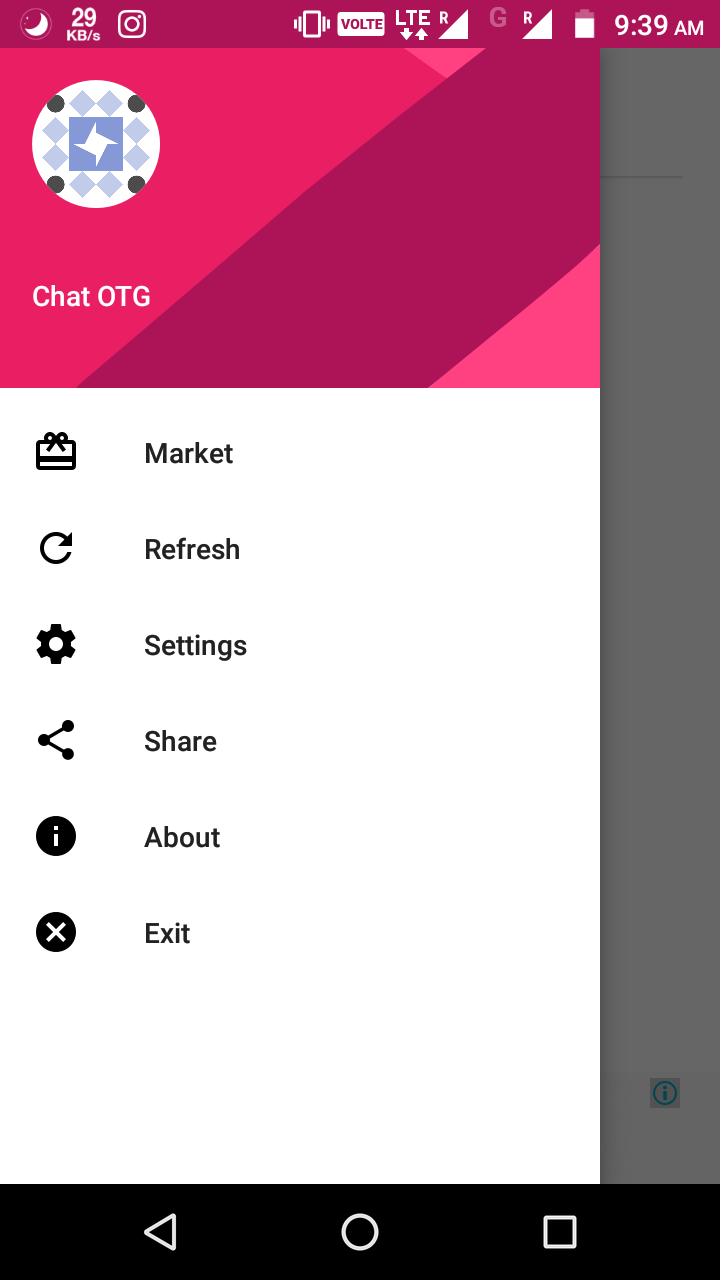
Task: Click the About info icon
Action: (55, 835)
